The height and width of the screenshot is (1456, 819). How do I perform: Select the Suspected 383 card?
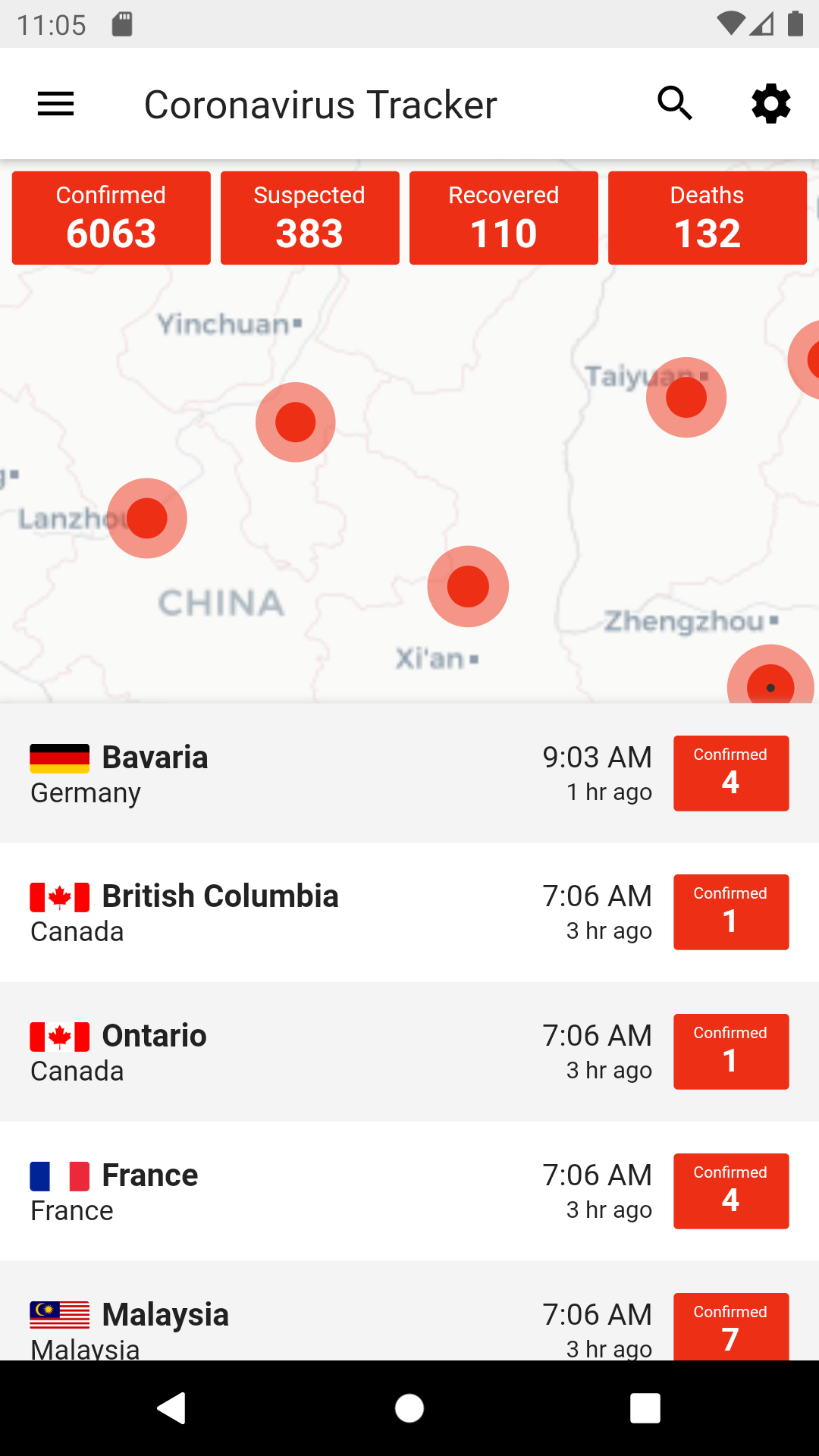click(309, 218)
